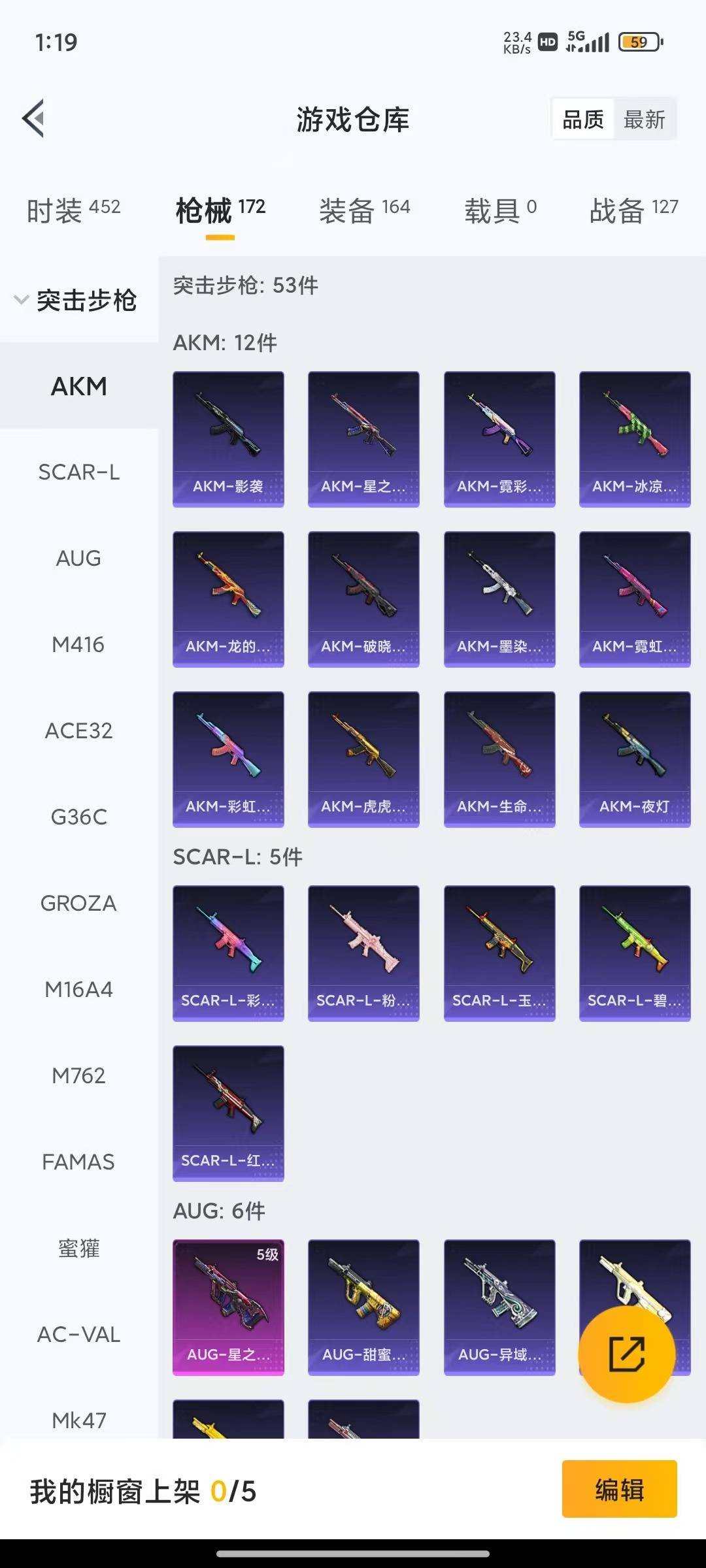The width and height of the screenshot is (706, 1568).
Task: Collapse the 突击步枪 category
Action: tap(76, 301)
